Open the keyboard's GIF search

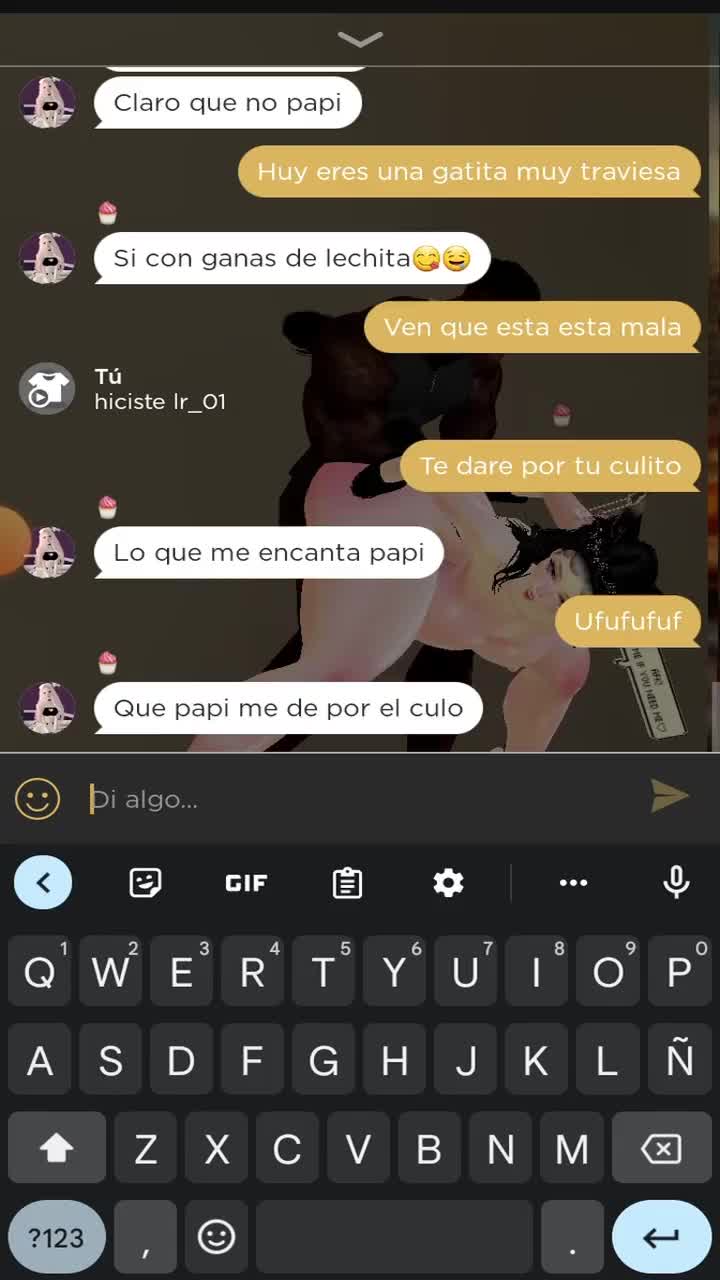pos(246,883)
